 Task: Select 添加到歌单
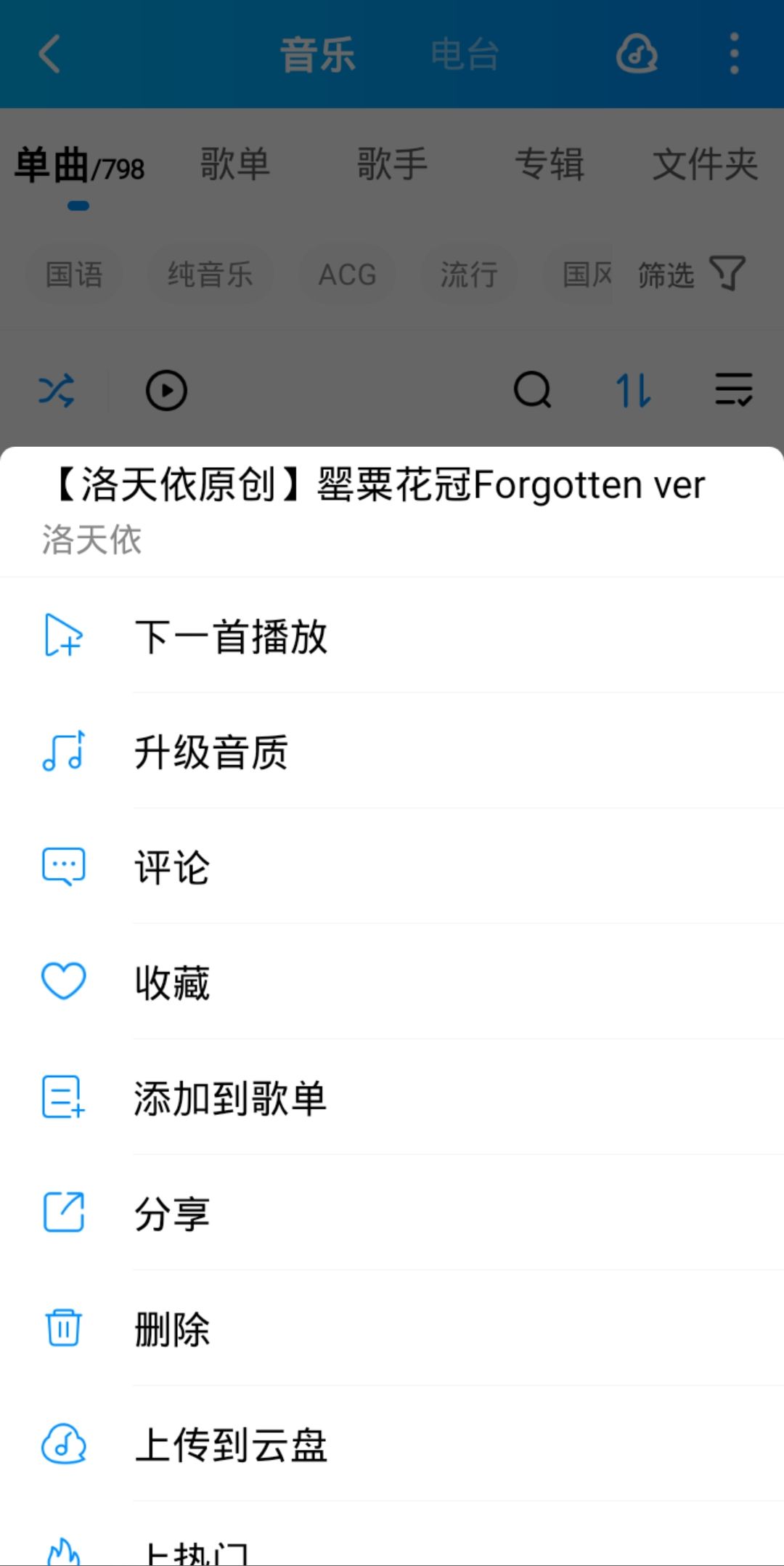[x=392, y=1098]
